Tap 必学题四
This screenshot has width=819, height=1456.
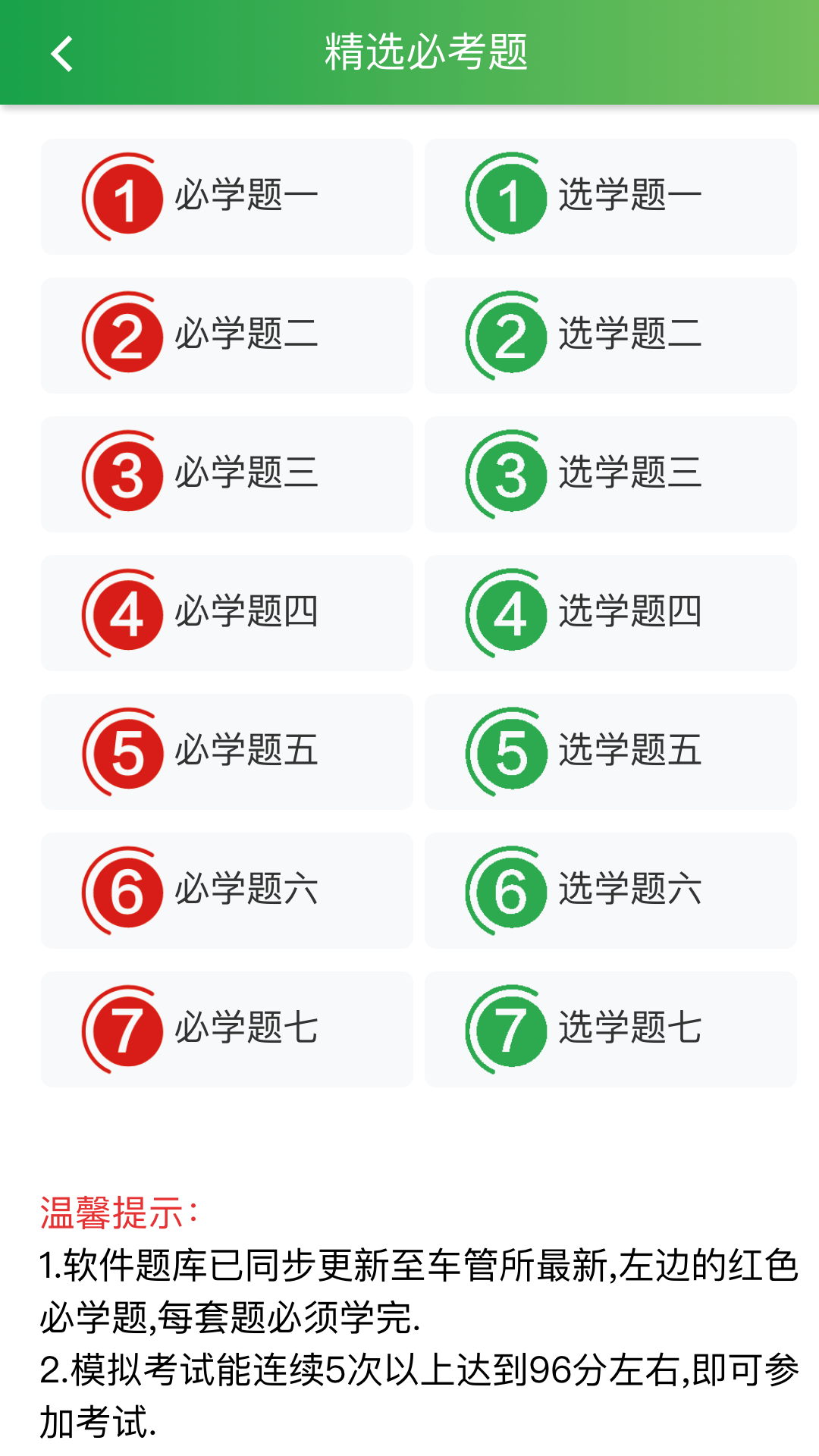(227, 613)
